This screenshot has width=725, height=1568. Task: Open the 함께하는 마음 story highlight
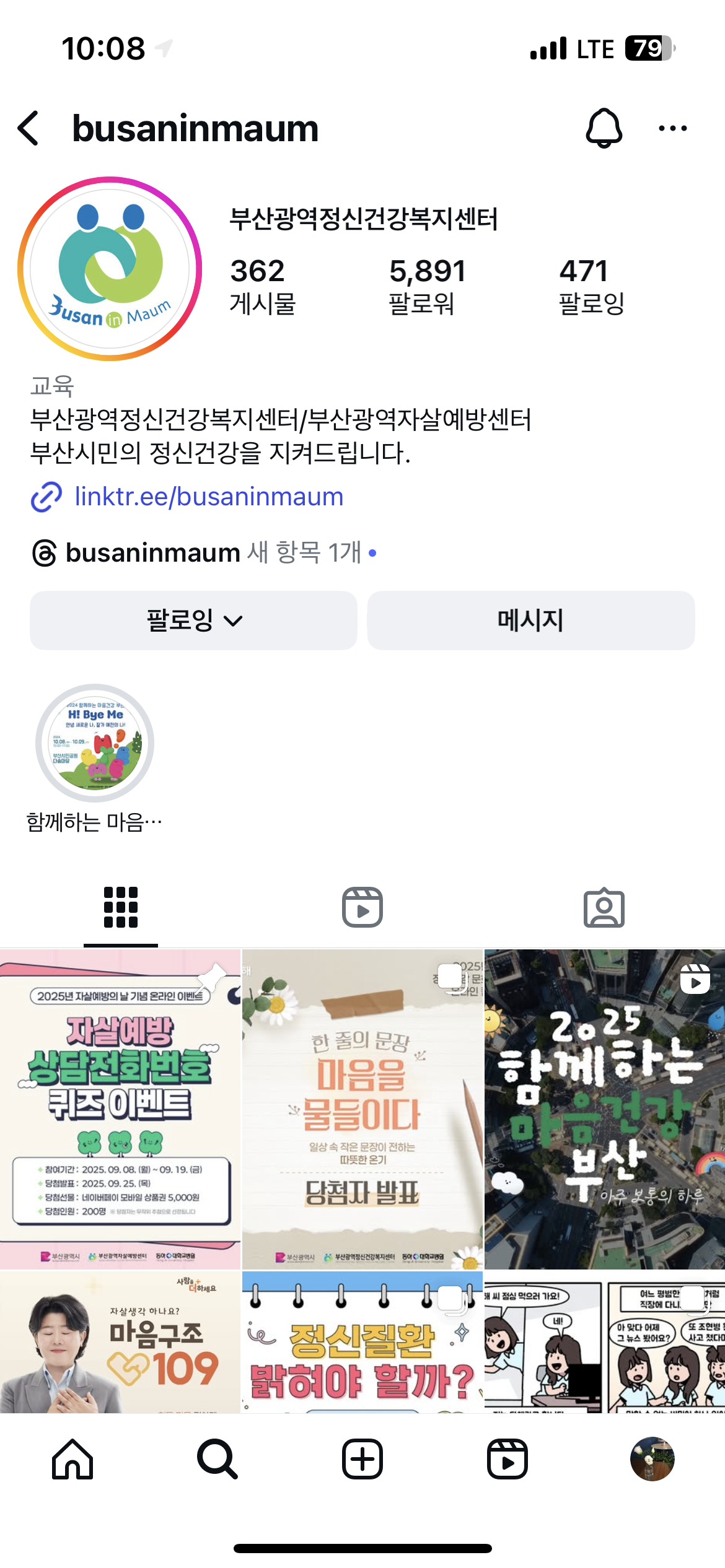click(x=95, y=744)
